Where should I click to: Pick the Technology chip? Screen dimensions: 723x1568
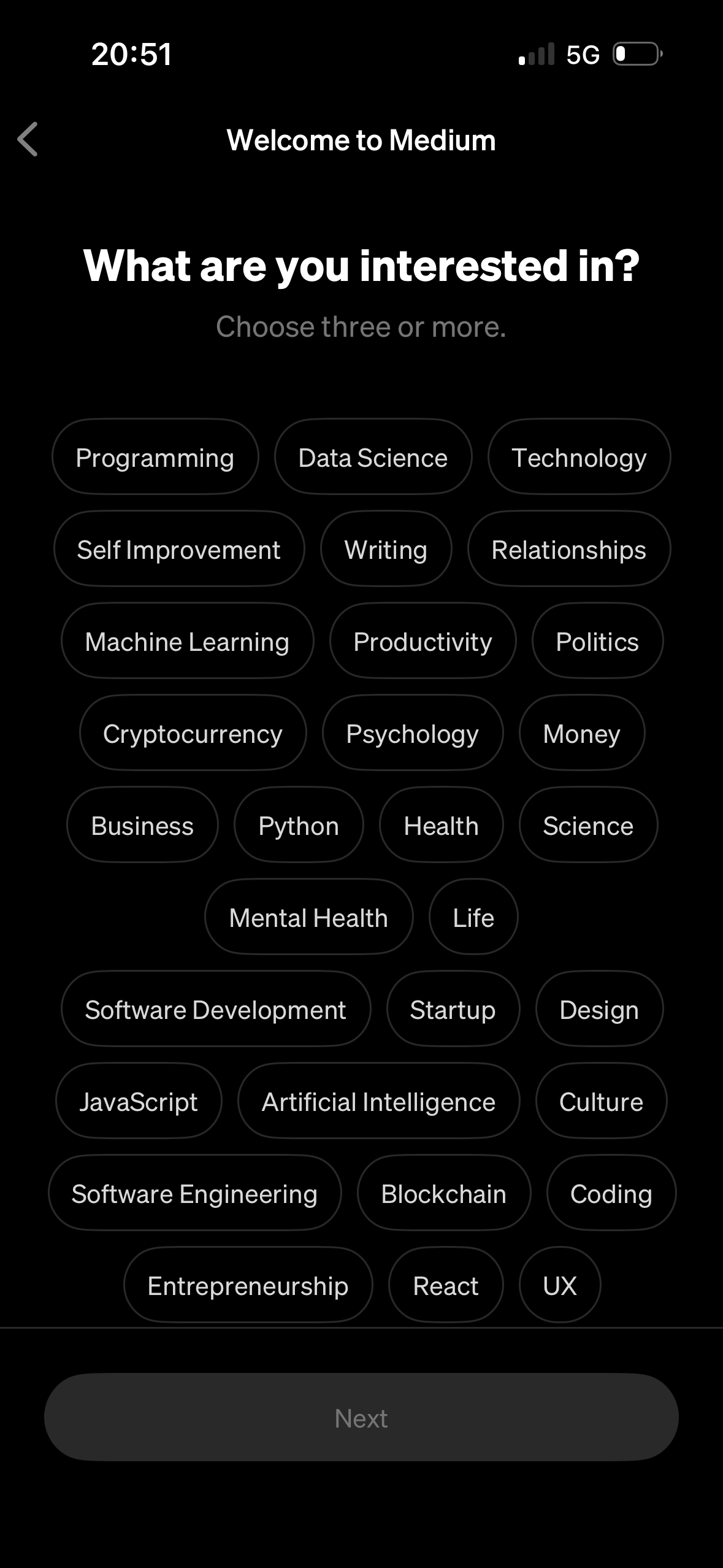pyautogui.click(x=579, y=457)
